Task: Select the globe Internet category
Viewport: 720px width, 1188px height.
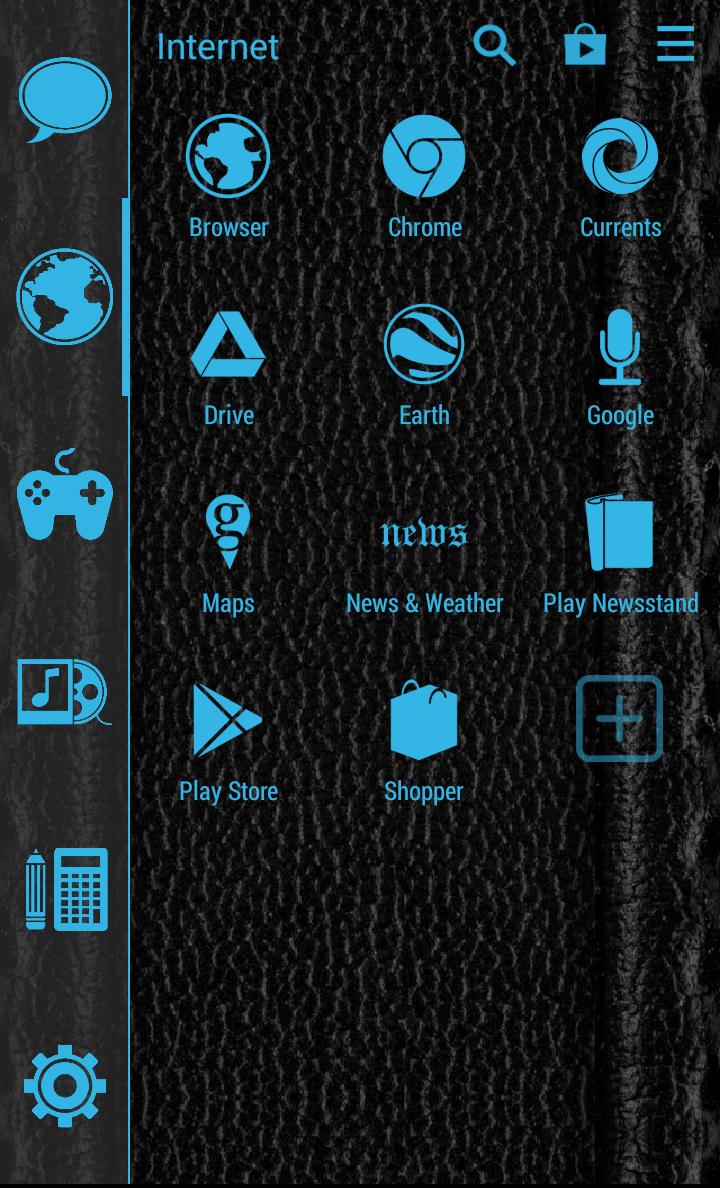Action: [x=65, y=296]
